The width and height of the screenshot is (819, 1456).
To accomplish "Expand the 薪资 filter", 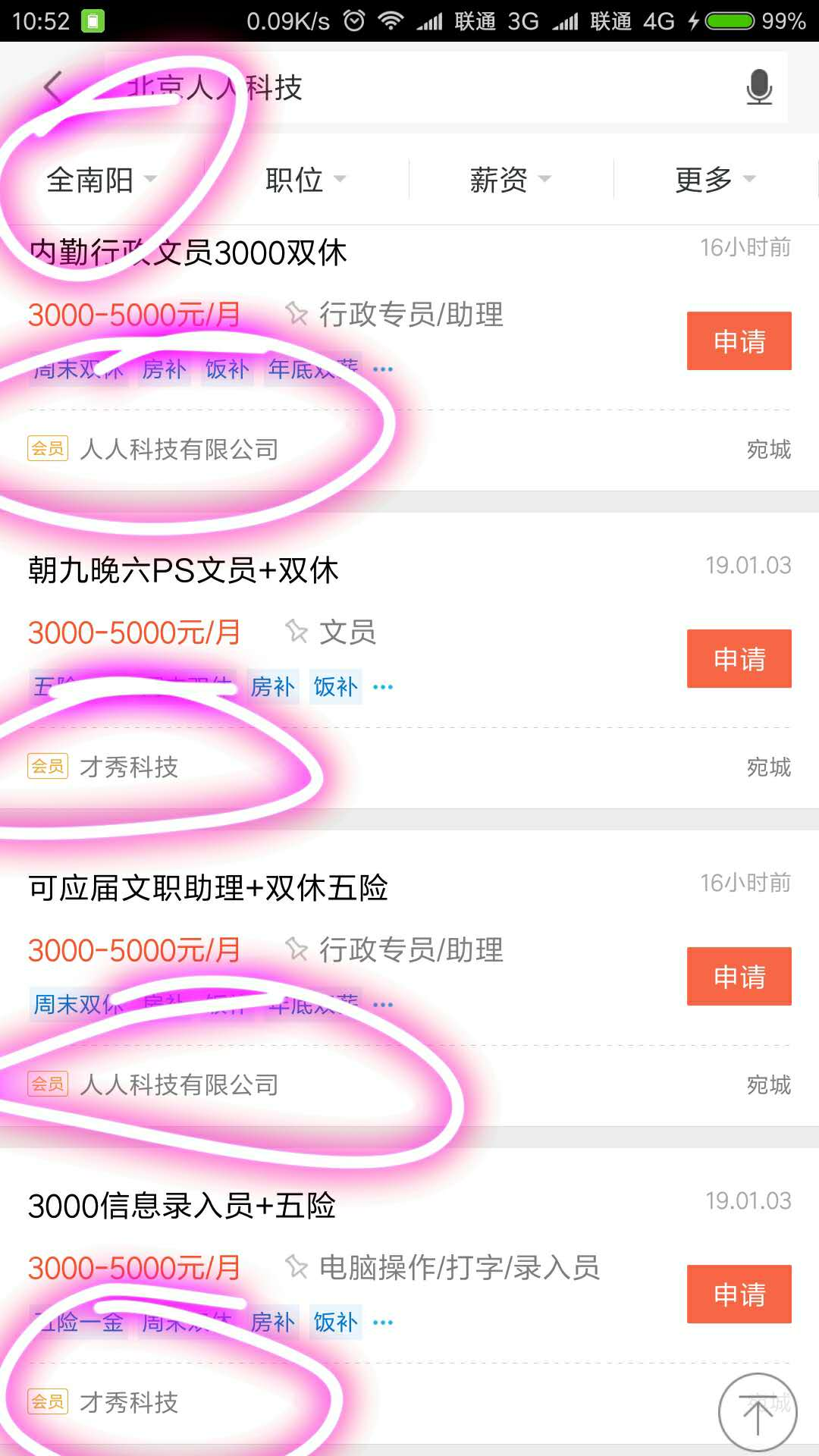I will point(510,180).
